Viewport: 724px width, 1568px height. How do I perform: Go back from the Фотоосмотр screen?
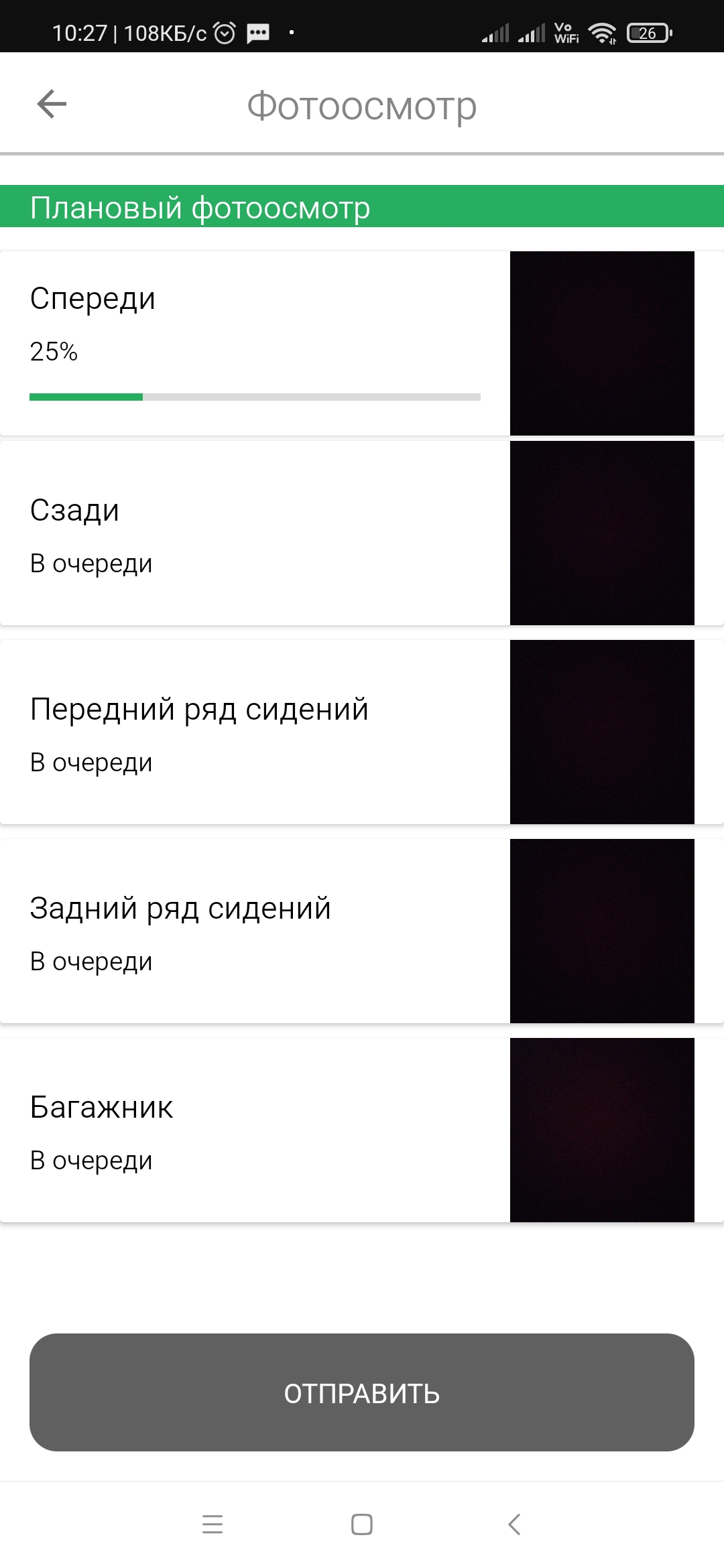coord(52,105)
